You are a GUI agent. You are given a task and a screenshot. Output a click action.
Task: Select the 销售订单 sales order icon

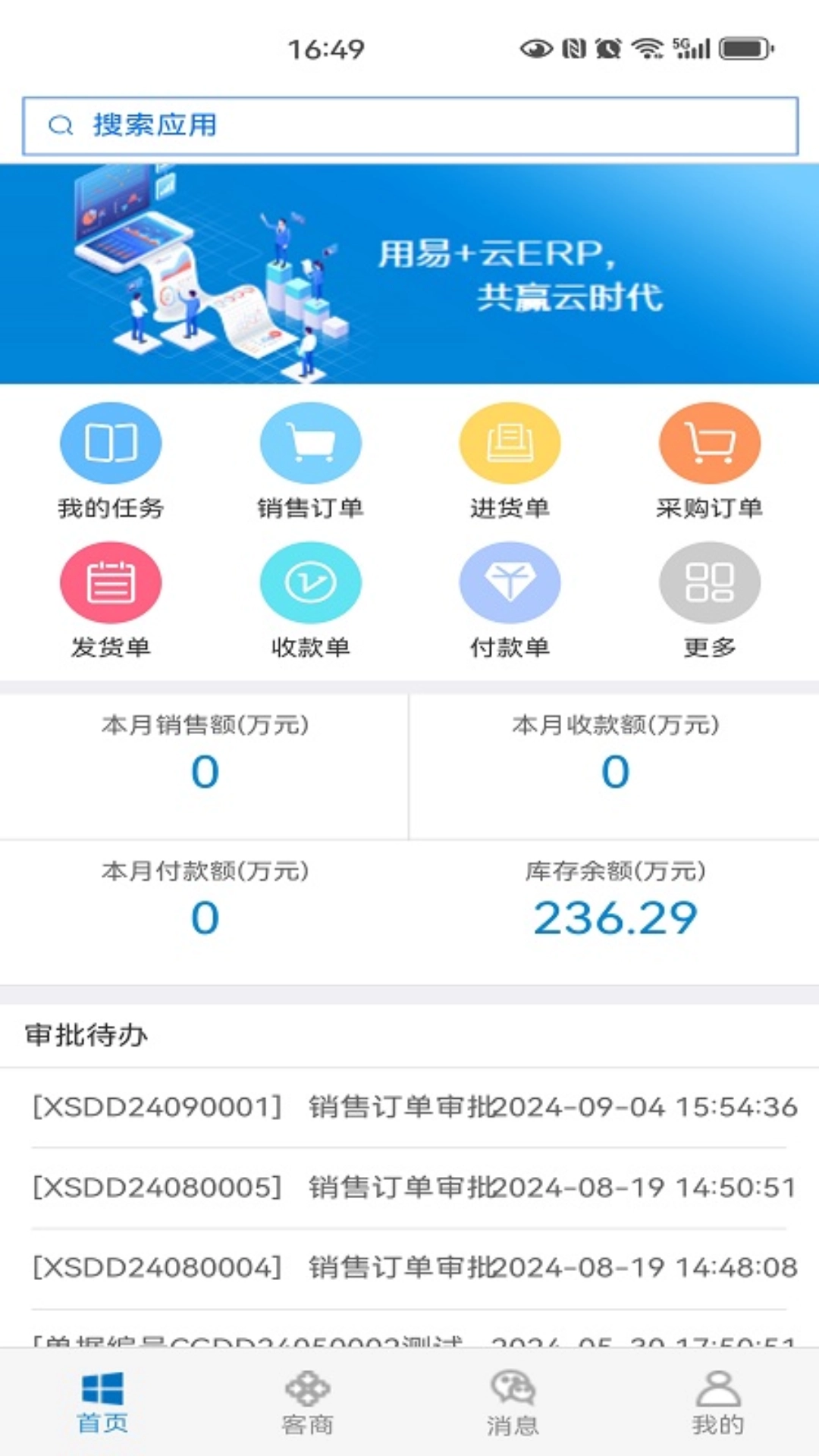[x=310, y=442]
